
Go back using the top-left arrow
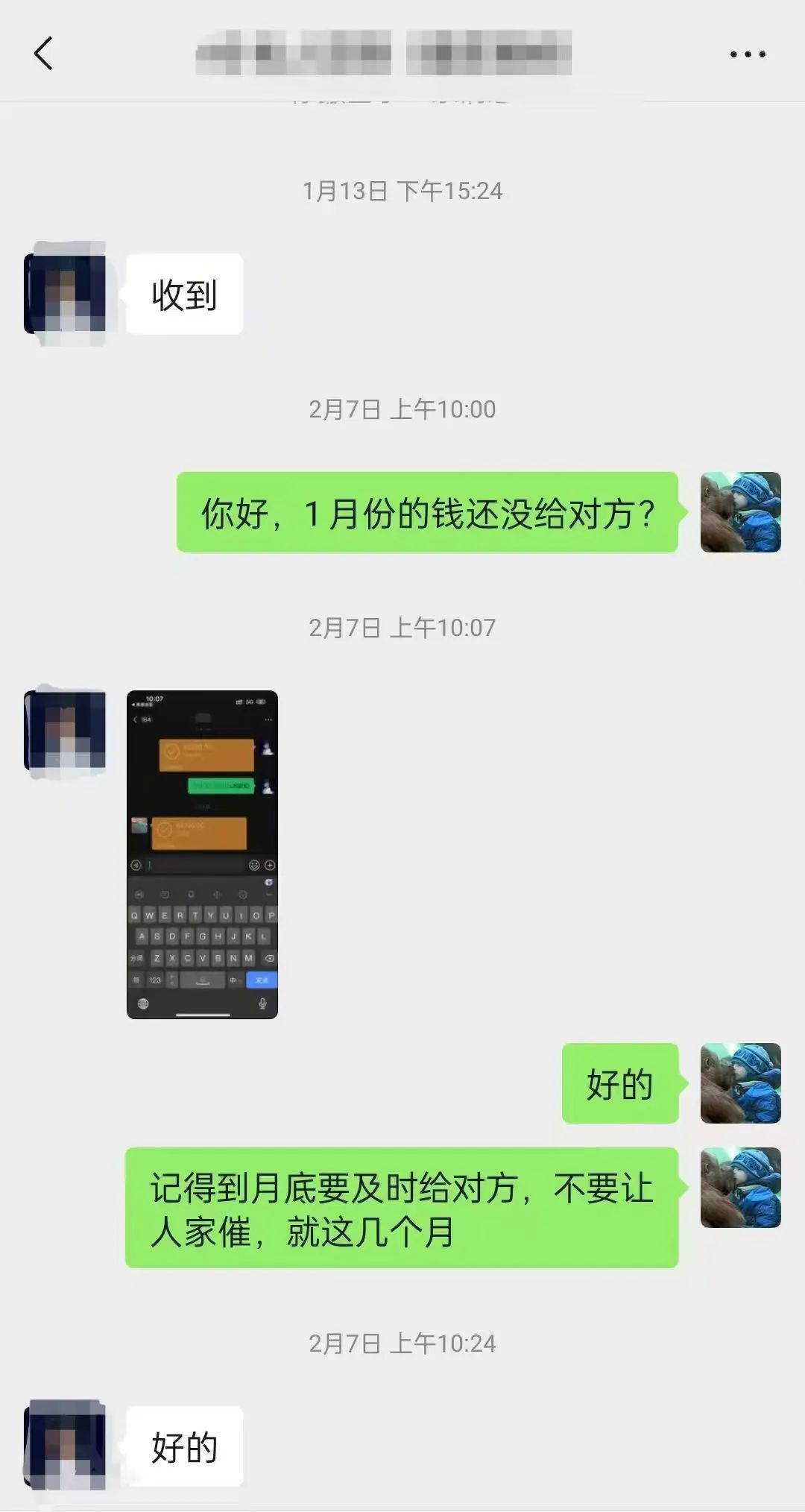43,54
